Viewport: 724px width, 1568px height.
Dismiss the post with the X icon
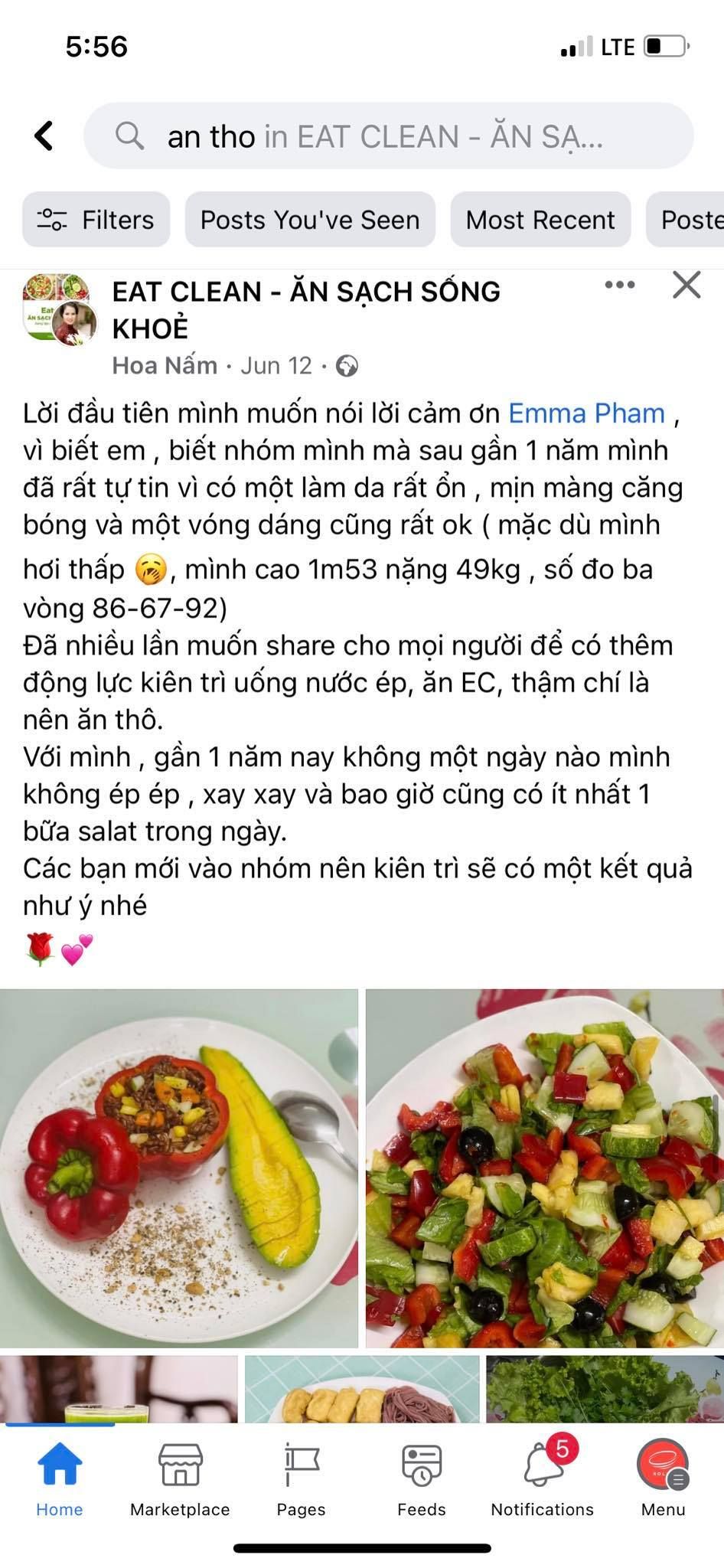tap(686, 285)
